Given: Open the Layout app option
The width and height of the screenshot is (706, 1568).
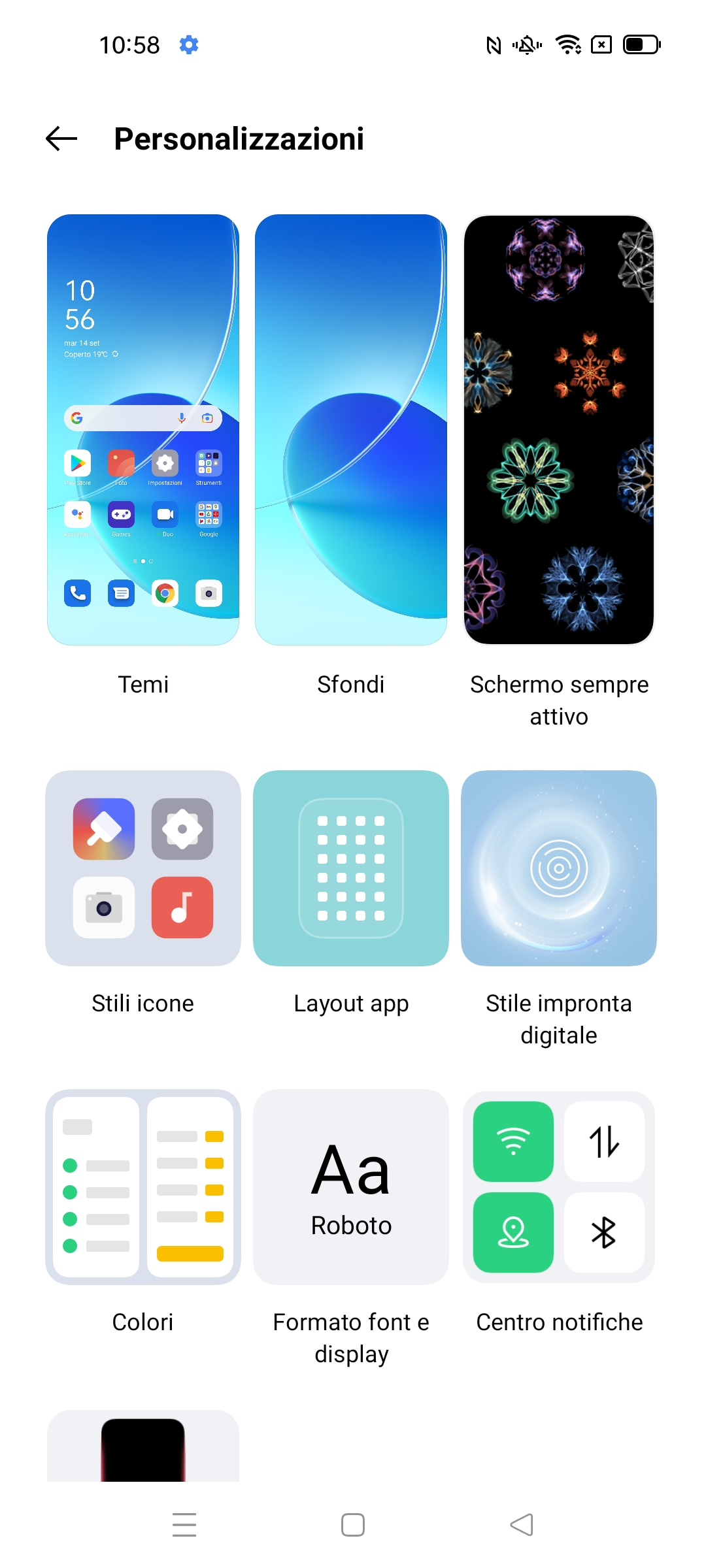Looking at the screenshot, I should [x=351, y=868].
